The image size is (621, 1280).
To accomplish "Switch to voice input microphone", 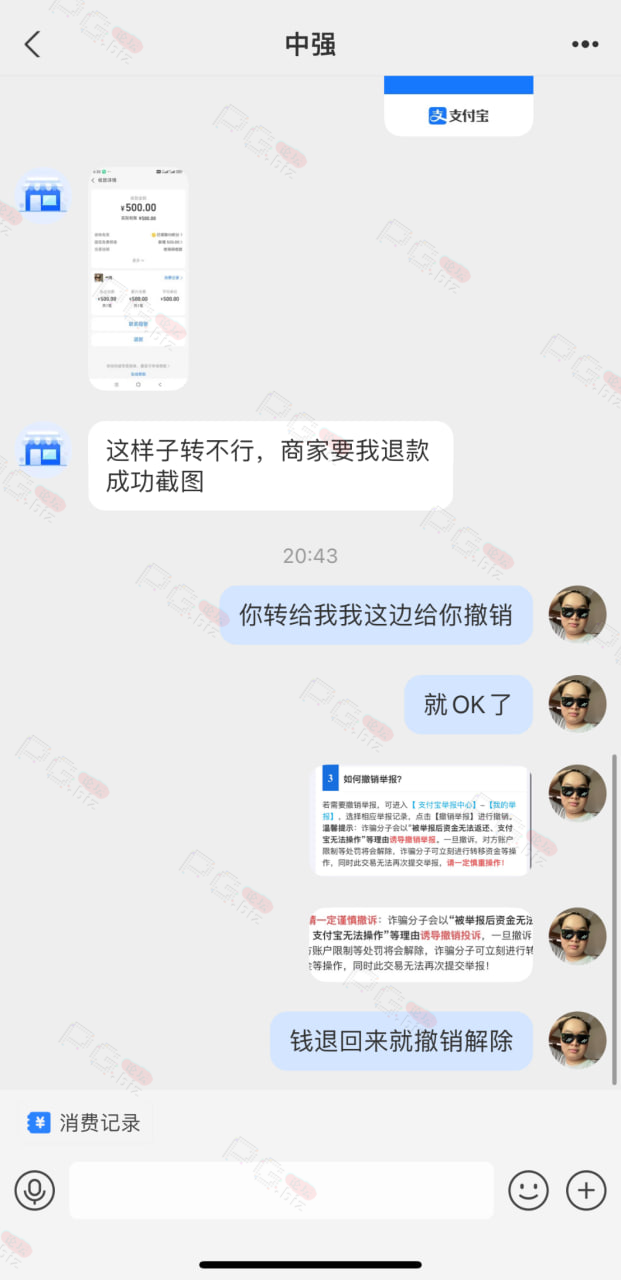I will click(34, 1190).
